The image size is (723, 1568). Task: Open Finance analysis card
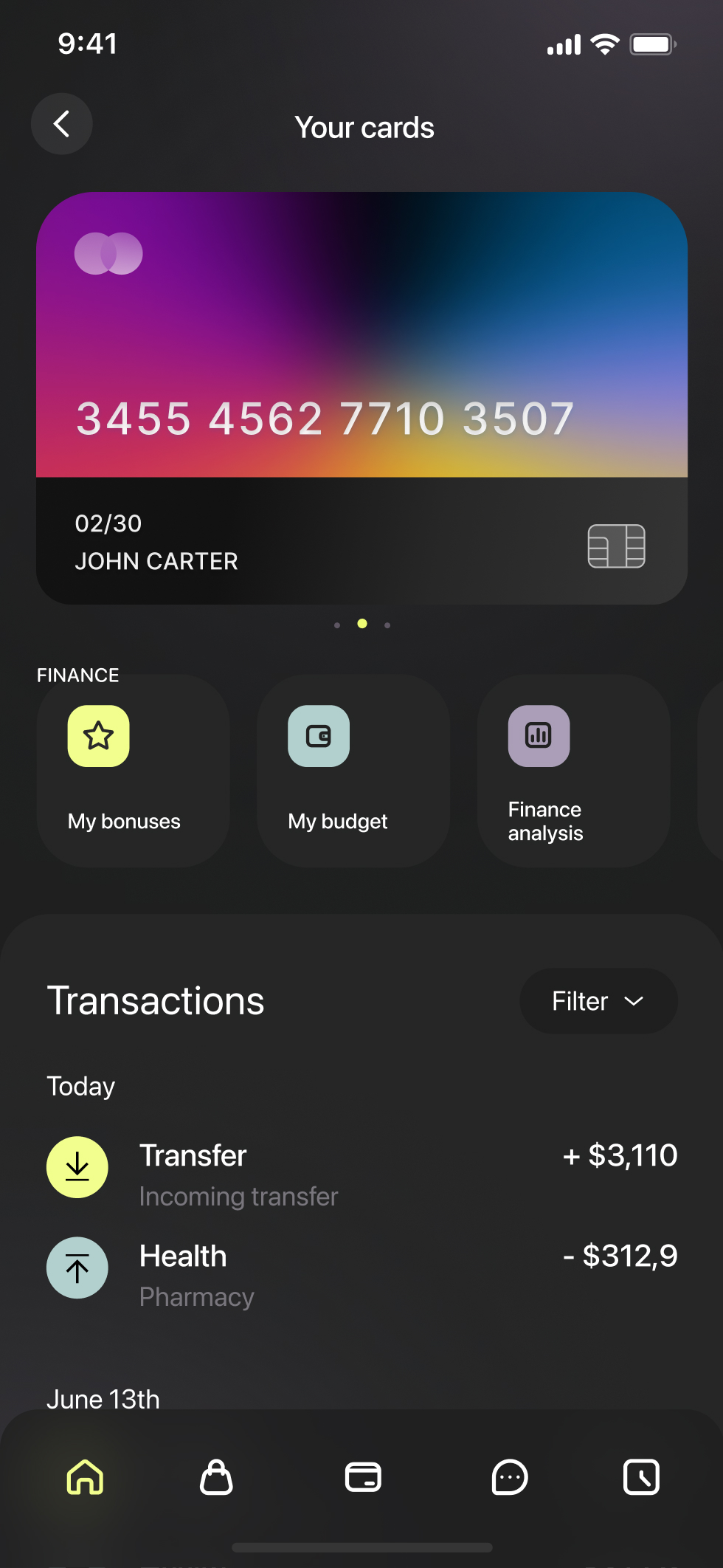(573, 771)
